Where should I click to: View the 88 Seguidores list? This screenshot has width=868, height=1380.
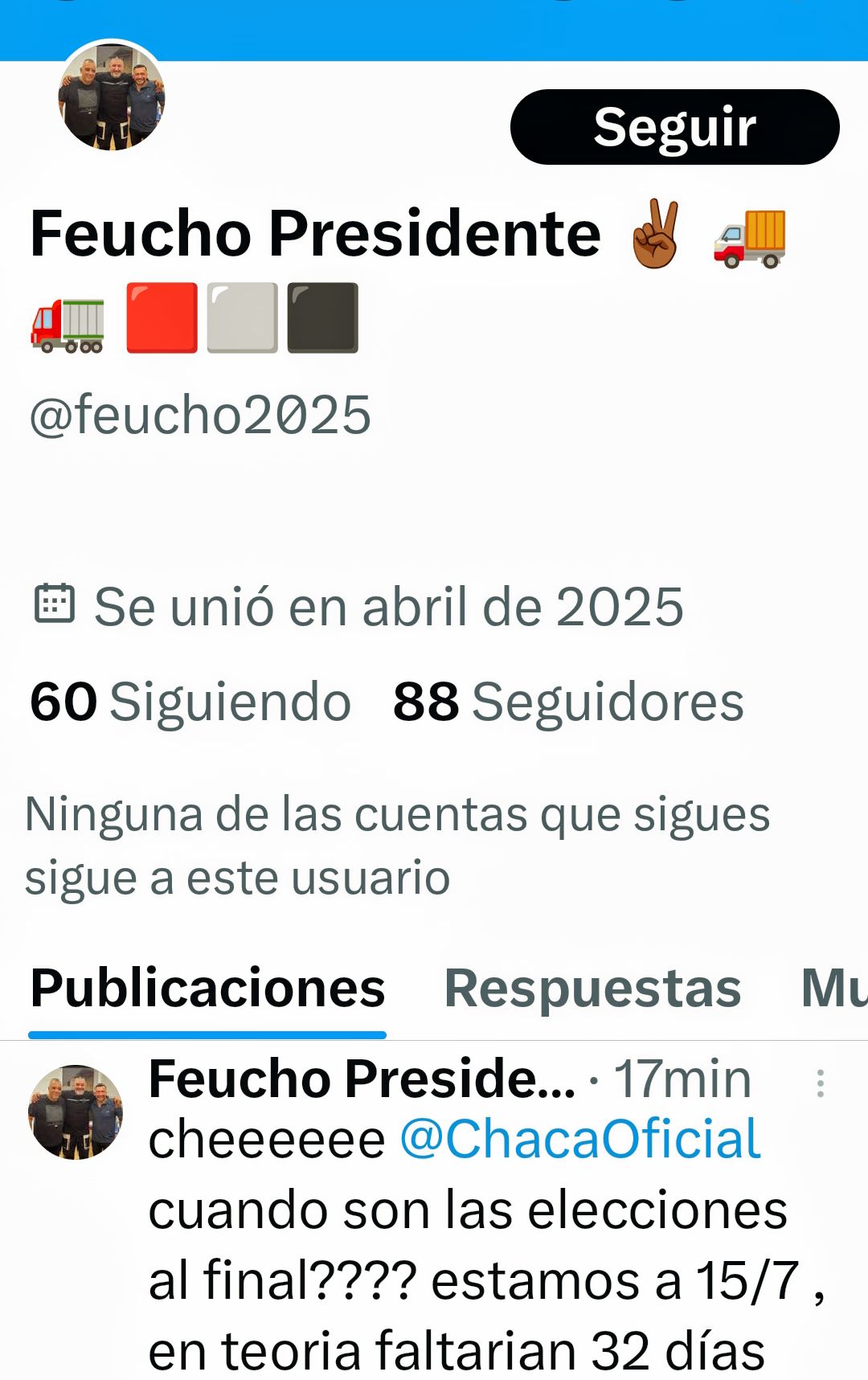568,702
